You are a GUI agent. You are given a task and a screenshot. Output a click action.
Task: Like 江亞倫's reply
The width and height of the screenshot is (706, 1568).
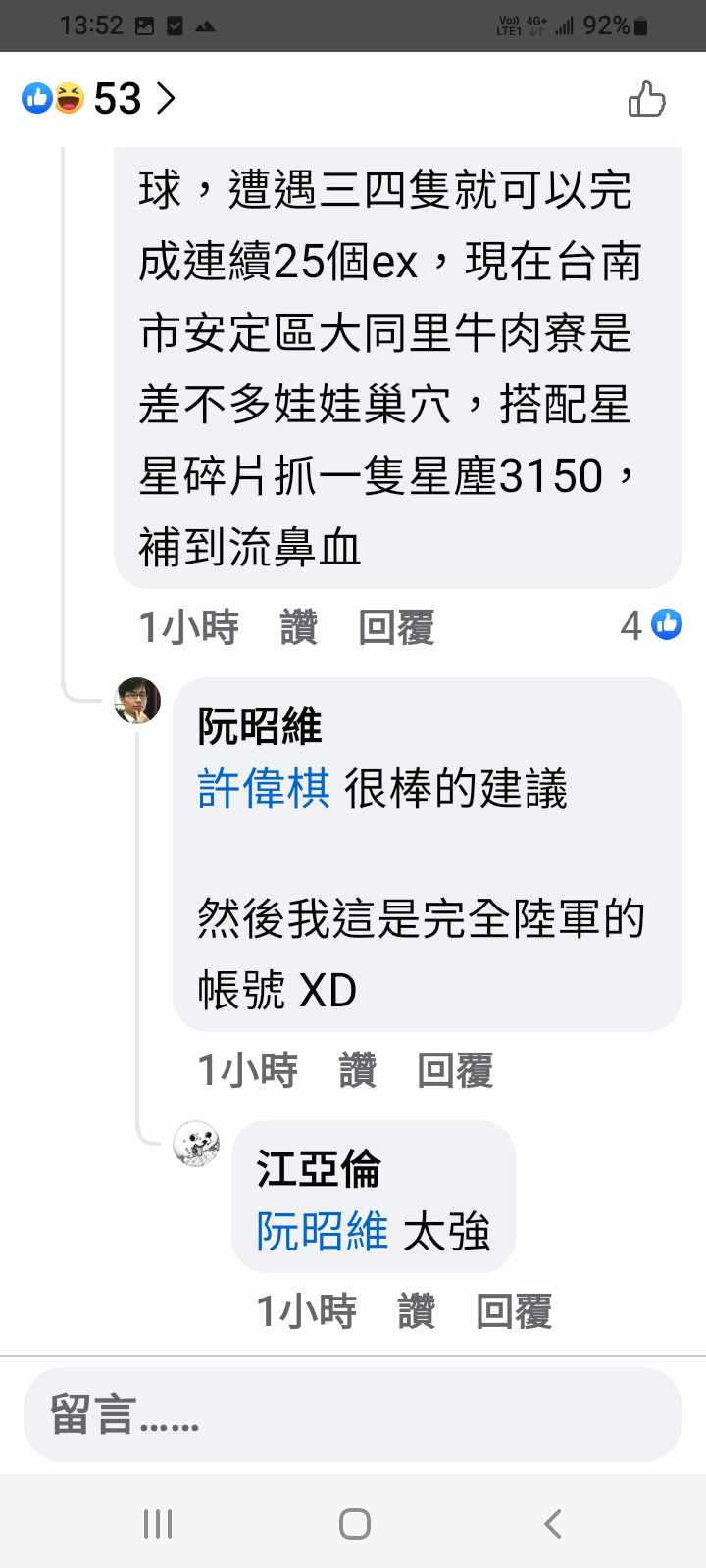click(416, 1311)
